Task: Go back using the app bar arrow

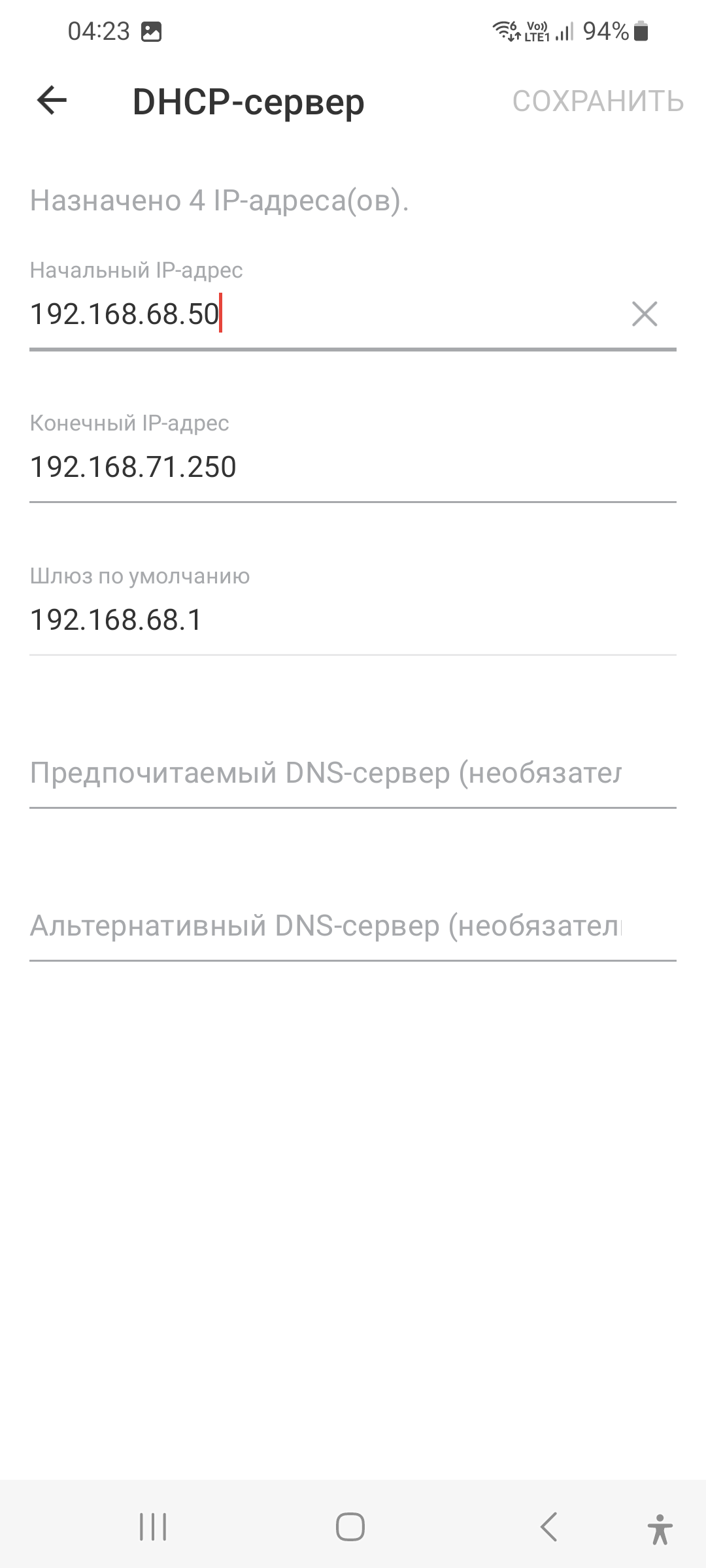Action: tap(52, 101)
